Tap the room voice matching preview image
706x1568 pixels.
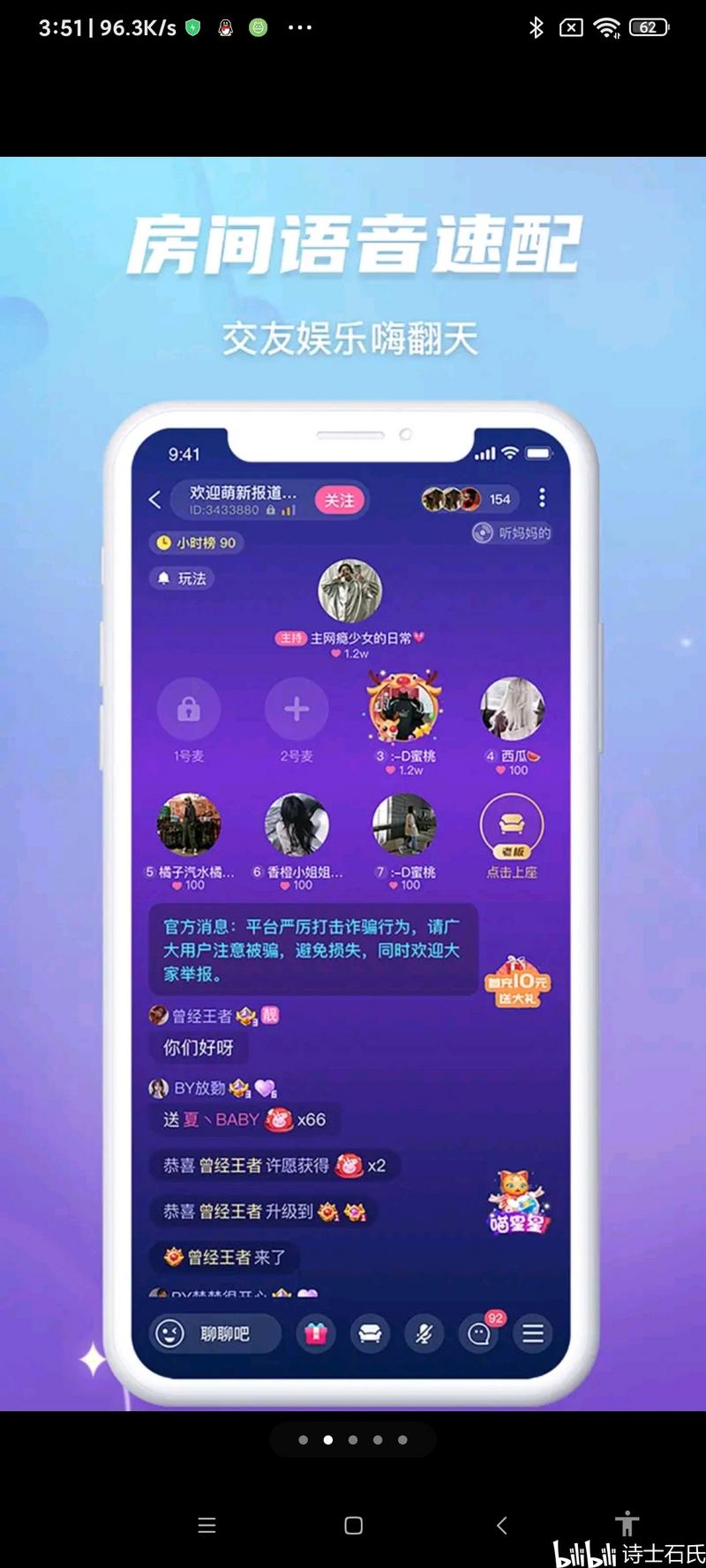[x=353, y=783]
